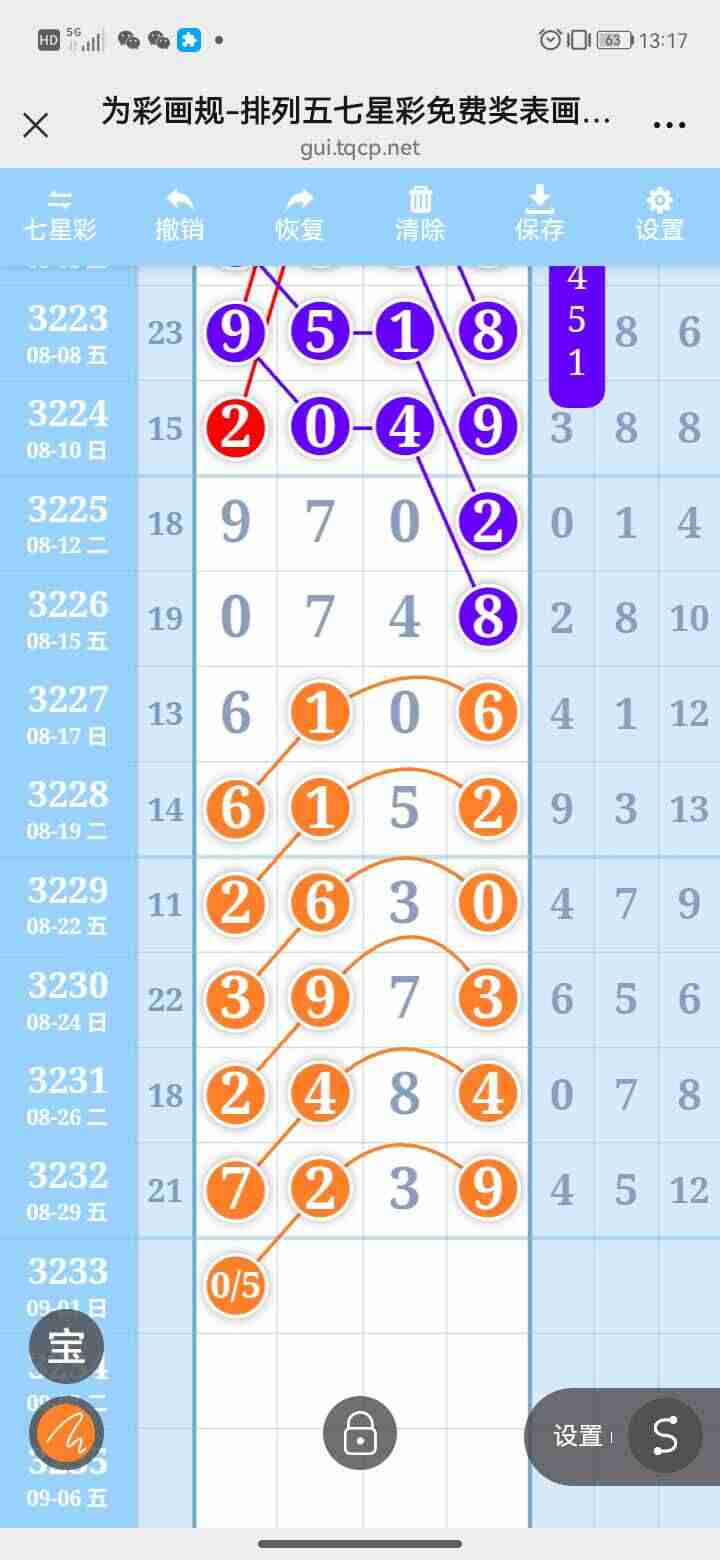Choose the curve line style icon
Image resolution: width=720 pixels, height=1560 pixels.
[x=664, y=1436]
